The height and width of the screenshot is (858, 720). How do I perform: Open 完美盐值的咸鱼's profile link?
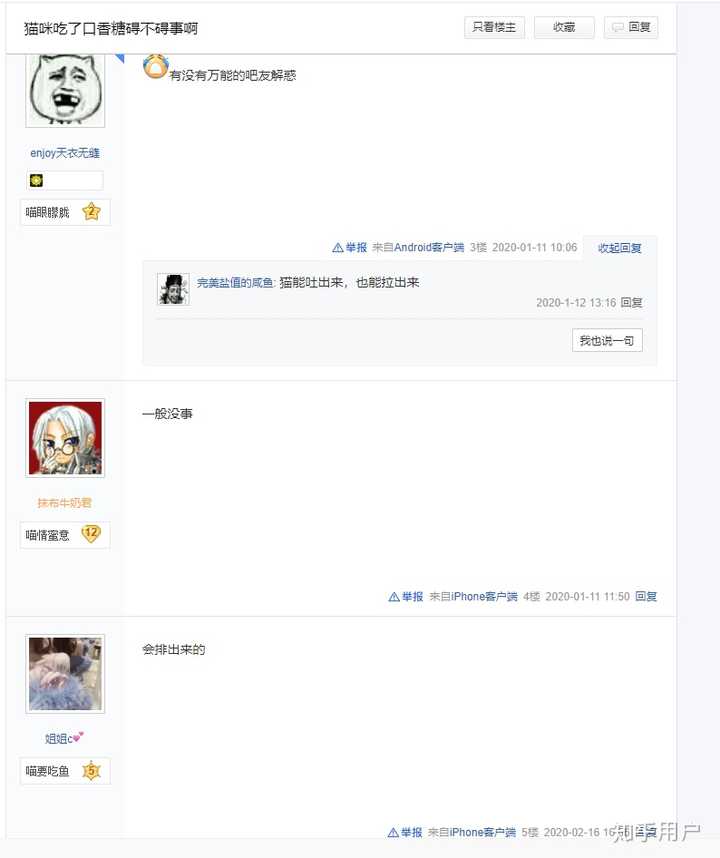click(x=235, y=283)
